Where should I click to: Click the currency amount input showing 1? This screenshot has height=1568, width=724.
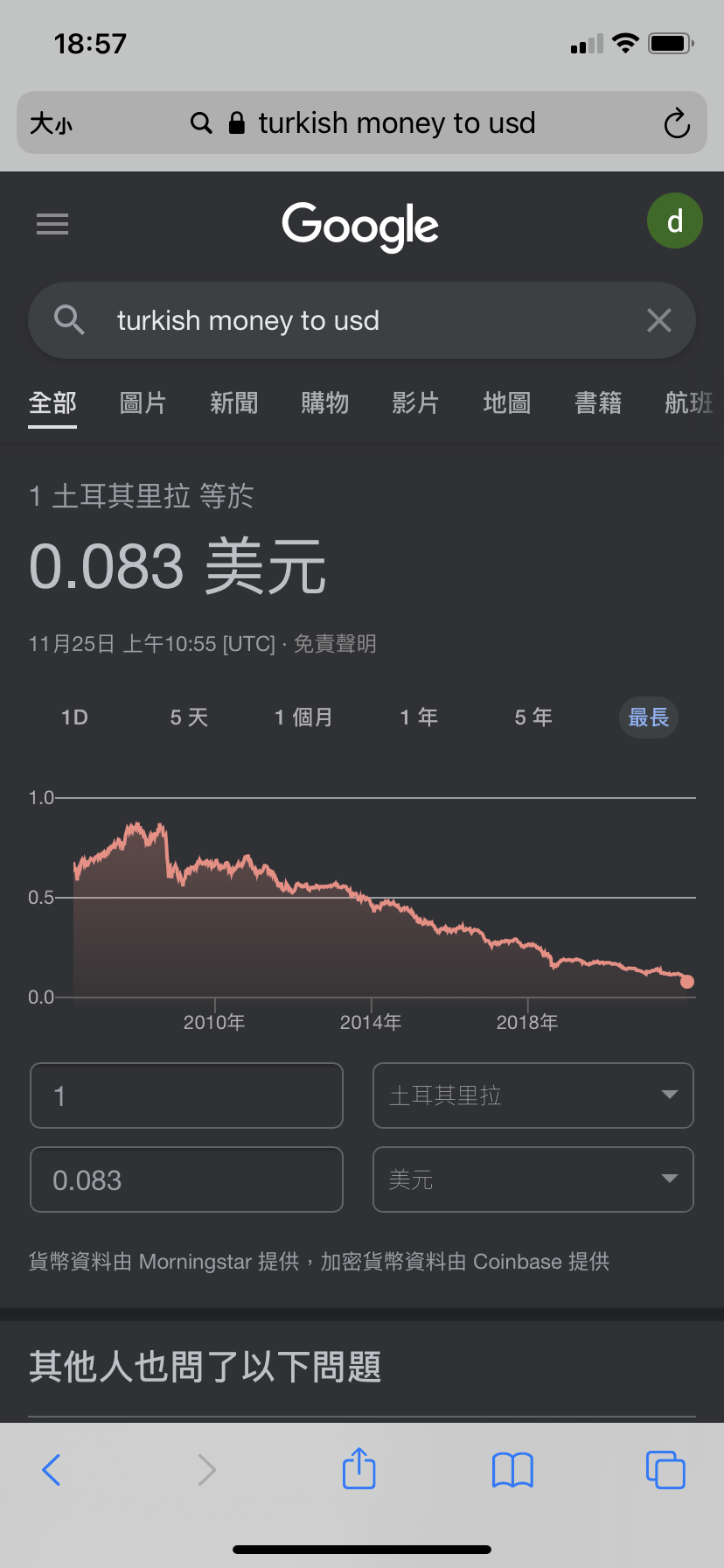[x=186, y=1095]
